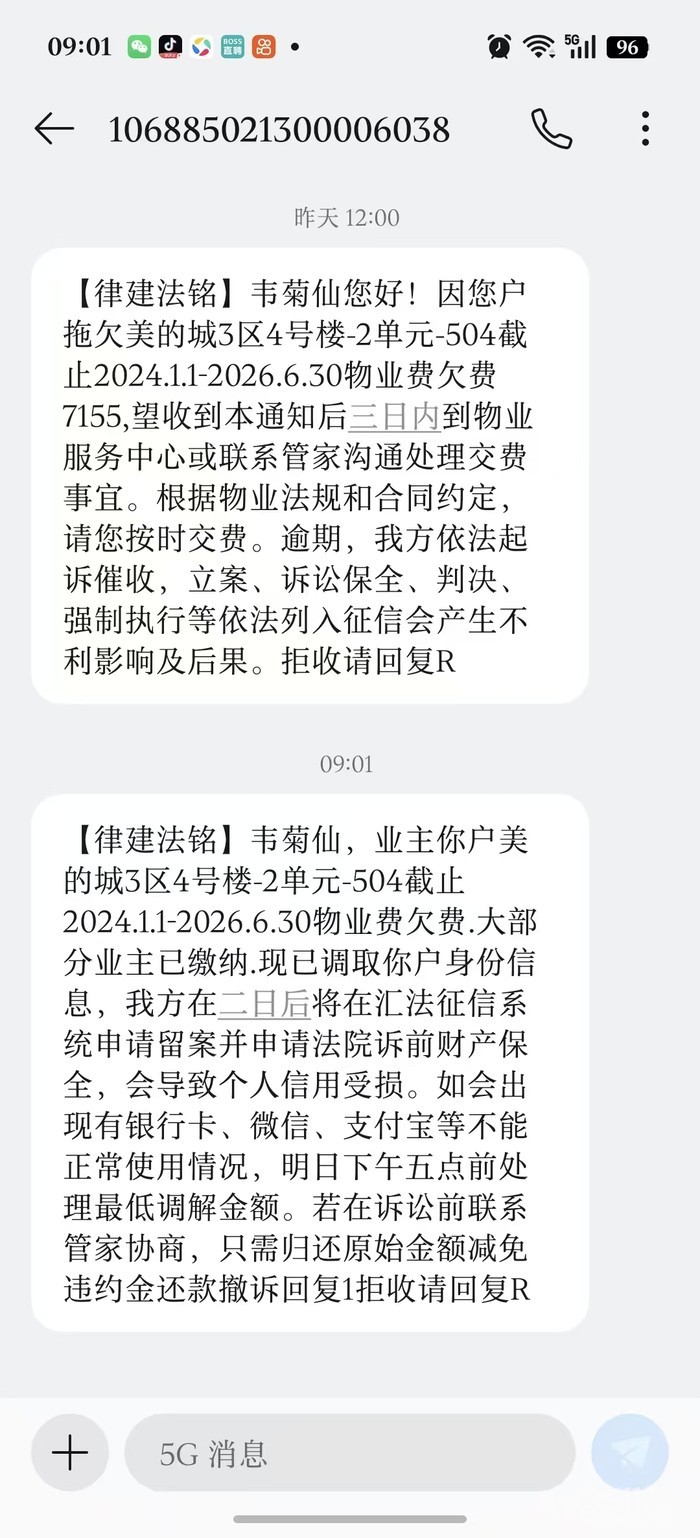700x1538 pixels.
Task: Tap the send message button
Action: point(630,1453)
